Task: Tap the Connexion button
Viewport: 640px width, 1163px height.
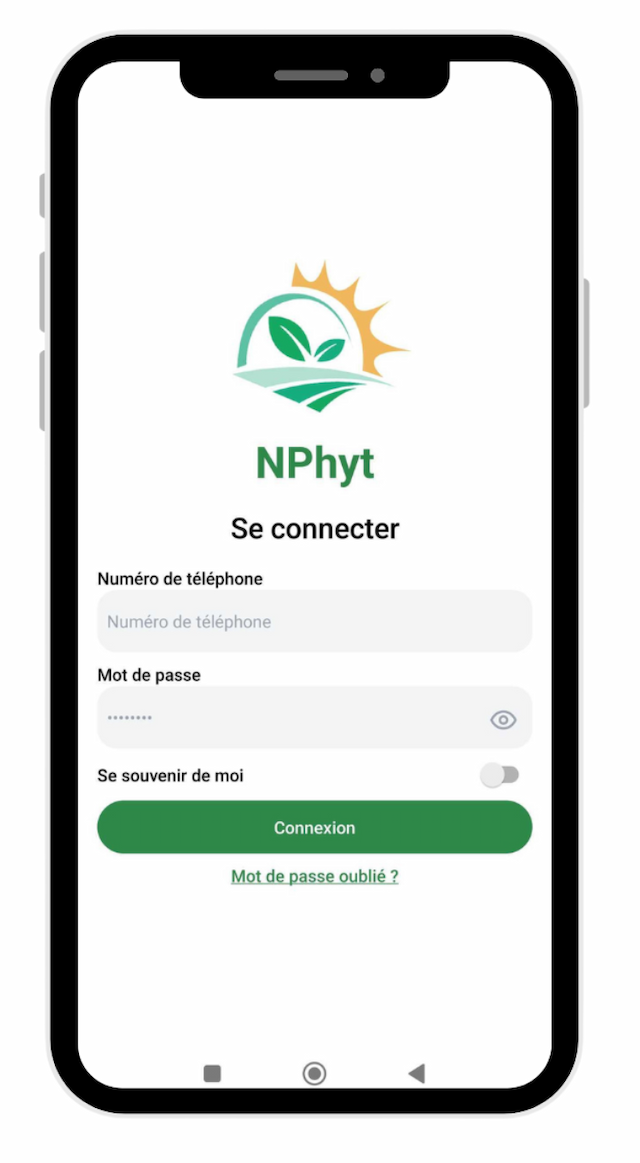Action: [x=314, y=827]
